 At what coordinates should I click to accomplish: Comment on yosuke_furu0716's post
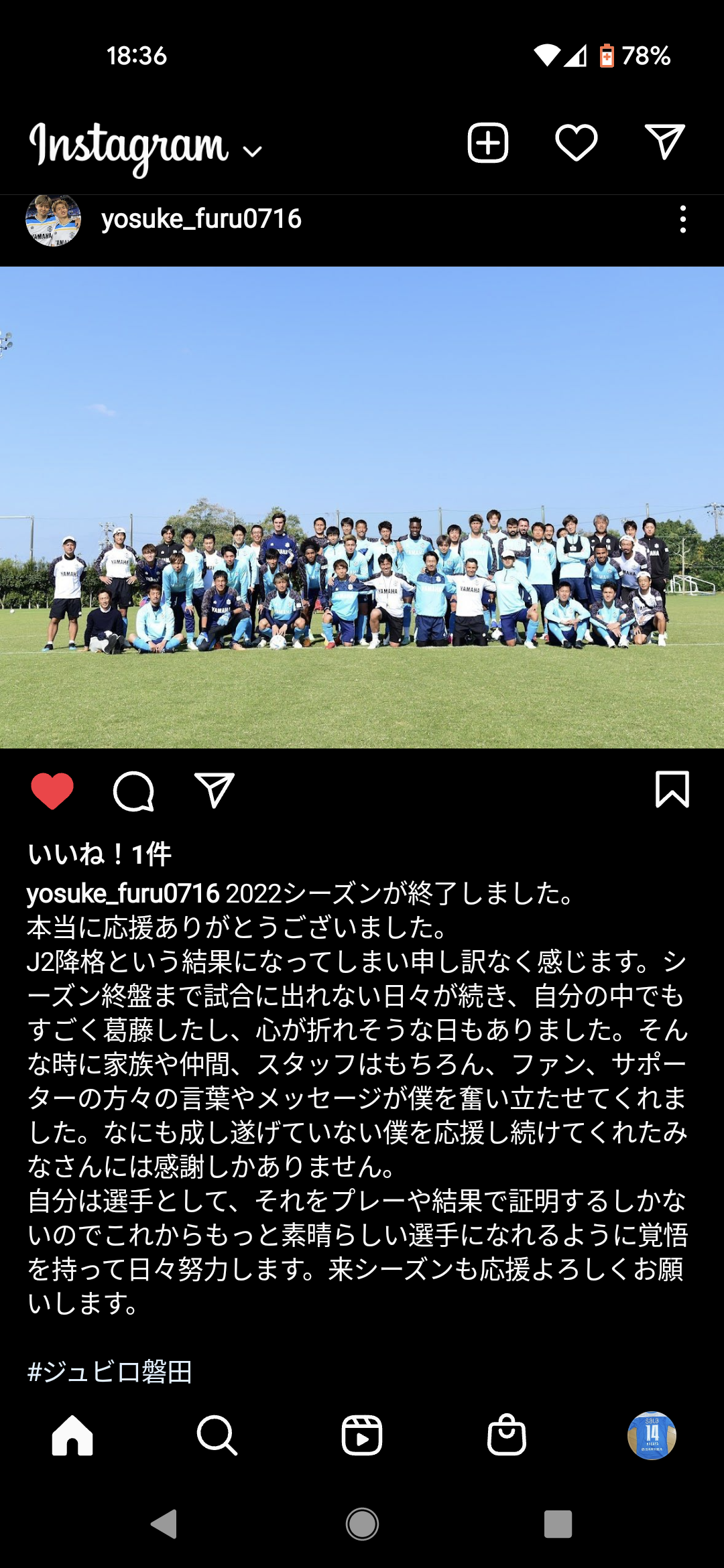click(133, 791)
